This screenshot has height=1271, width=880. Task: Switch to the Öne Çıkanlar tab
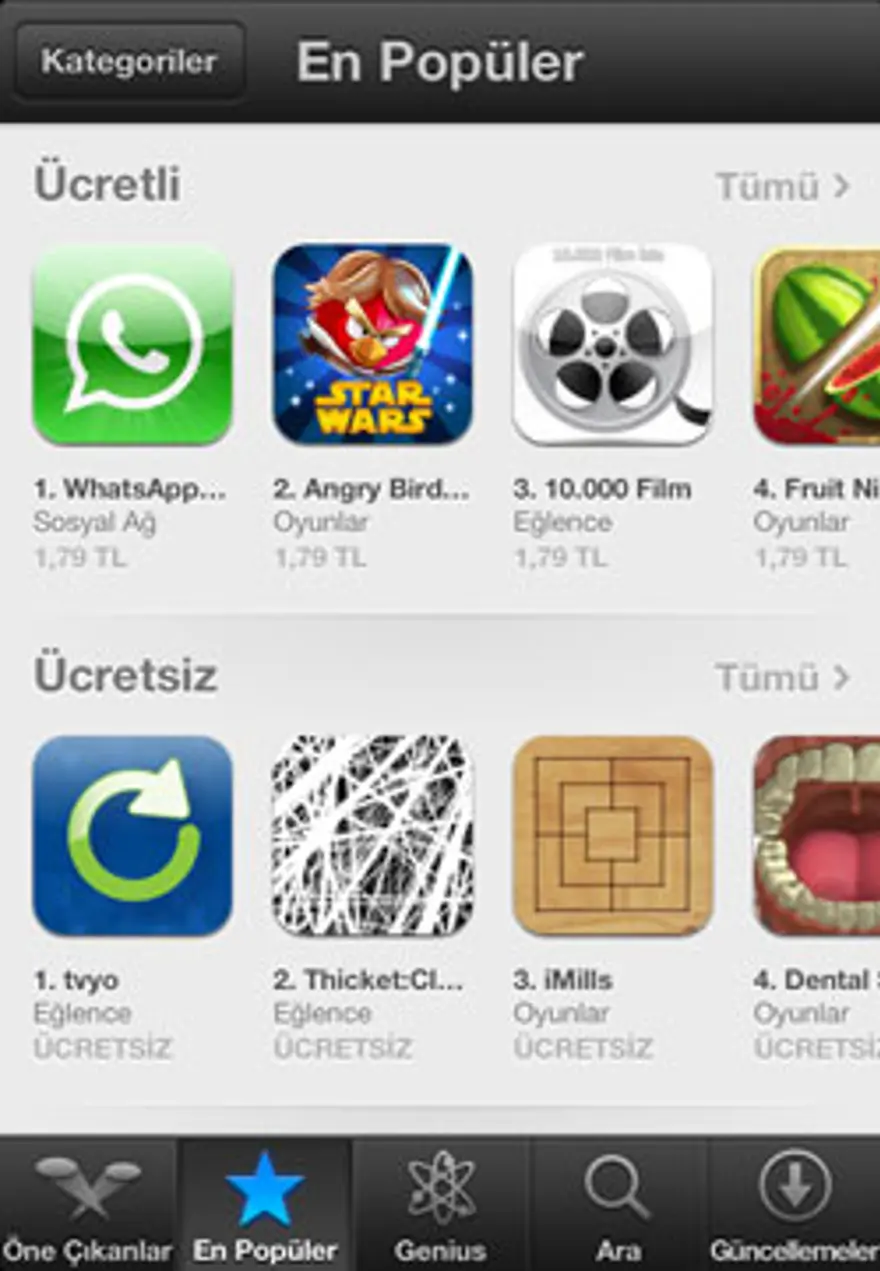pos(88,1205)
